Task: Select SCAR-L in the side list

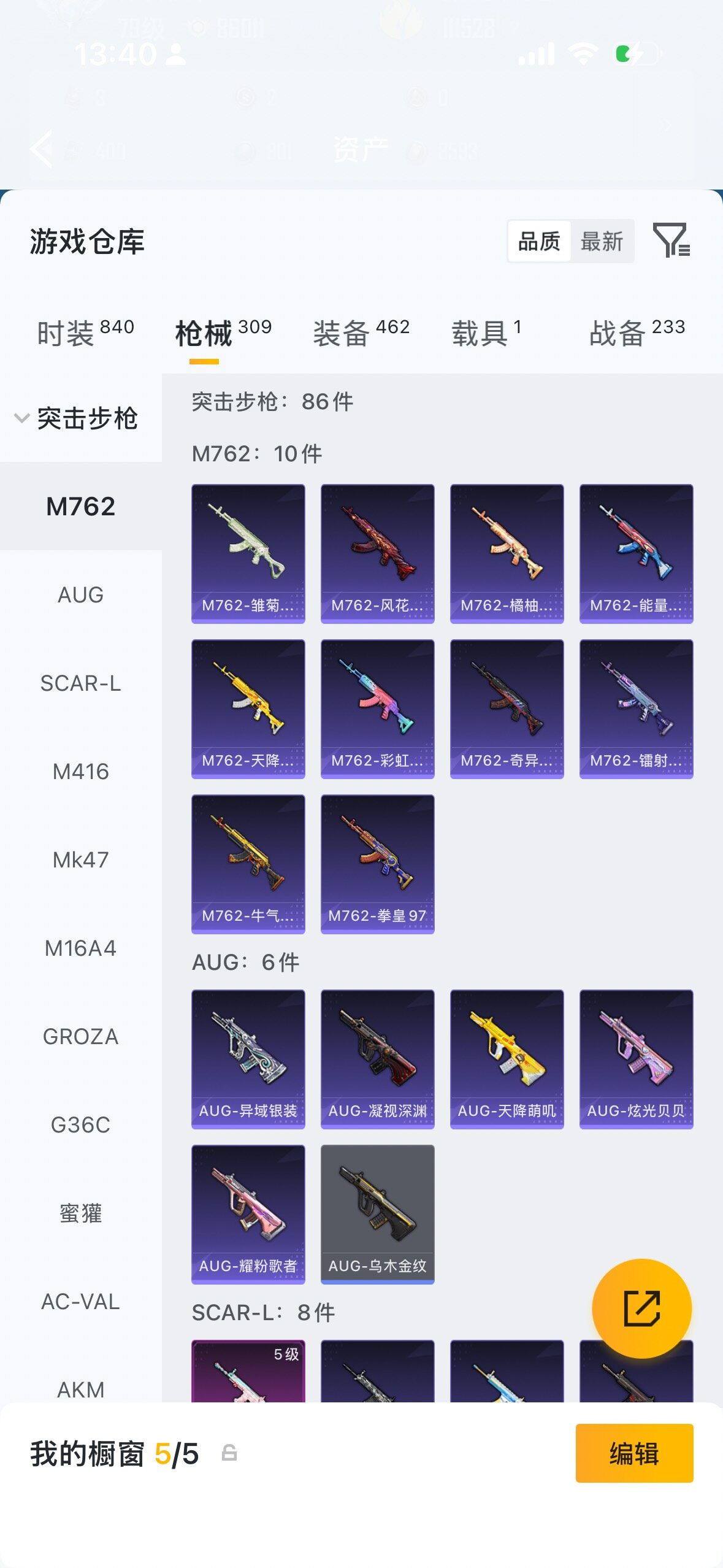Action: pyautogui.click(x=80, y=683)
